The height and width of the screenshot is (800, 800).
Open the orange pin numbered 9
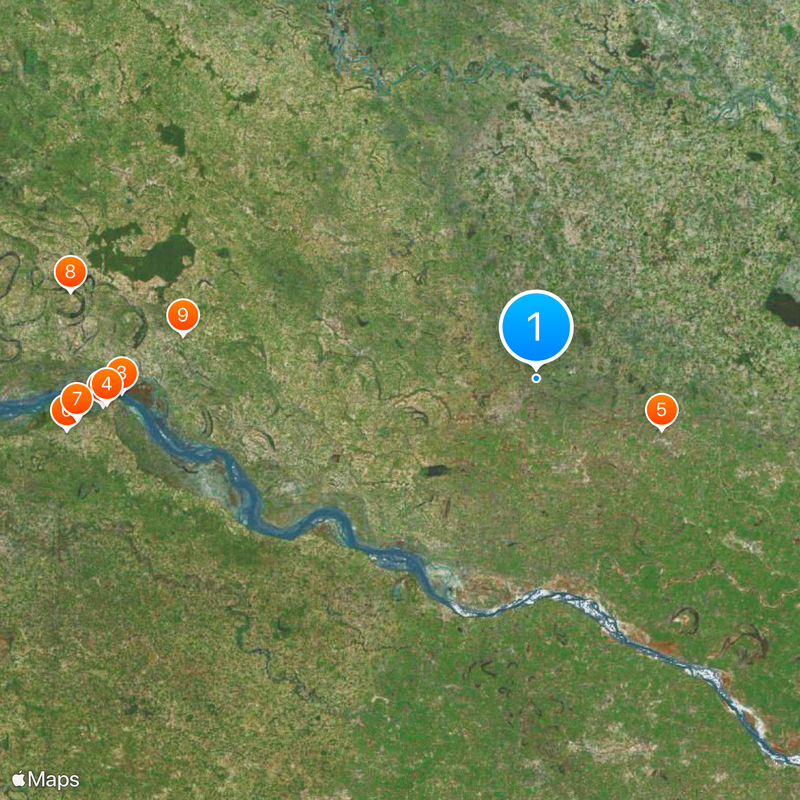(x=182, y=316)
